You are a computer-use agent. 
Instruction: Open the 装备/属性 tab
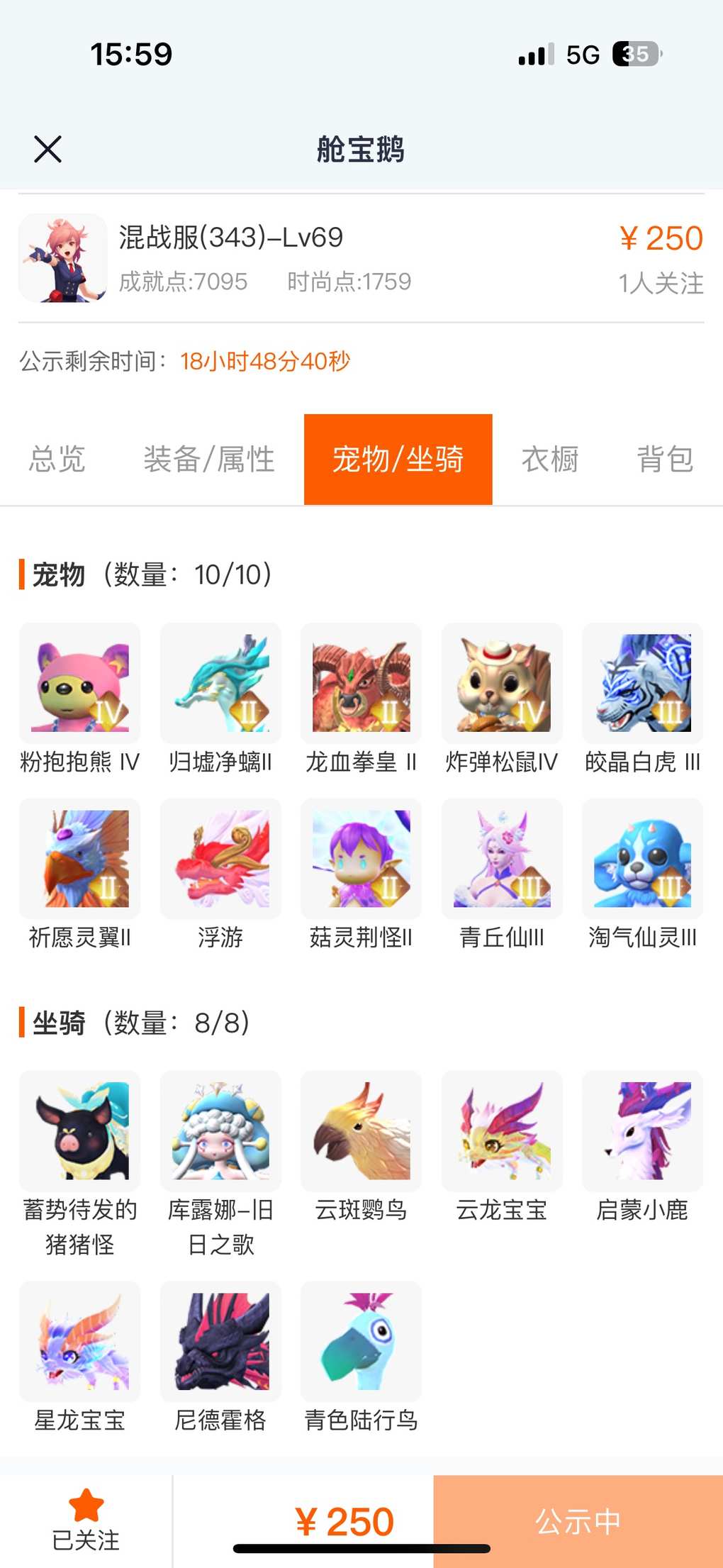pos(209,459)
